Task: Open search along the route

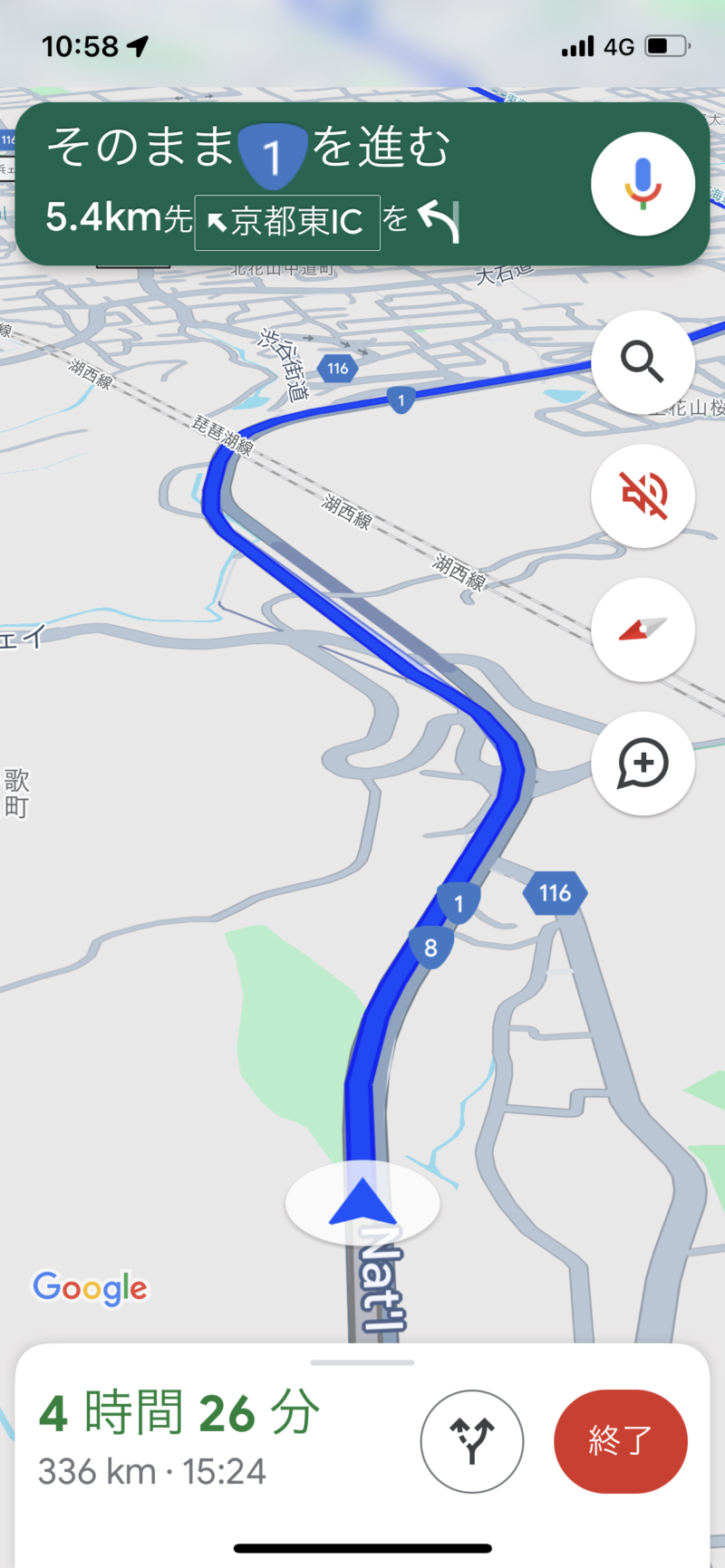Action: point(643,362)
